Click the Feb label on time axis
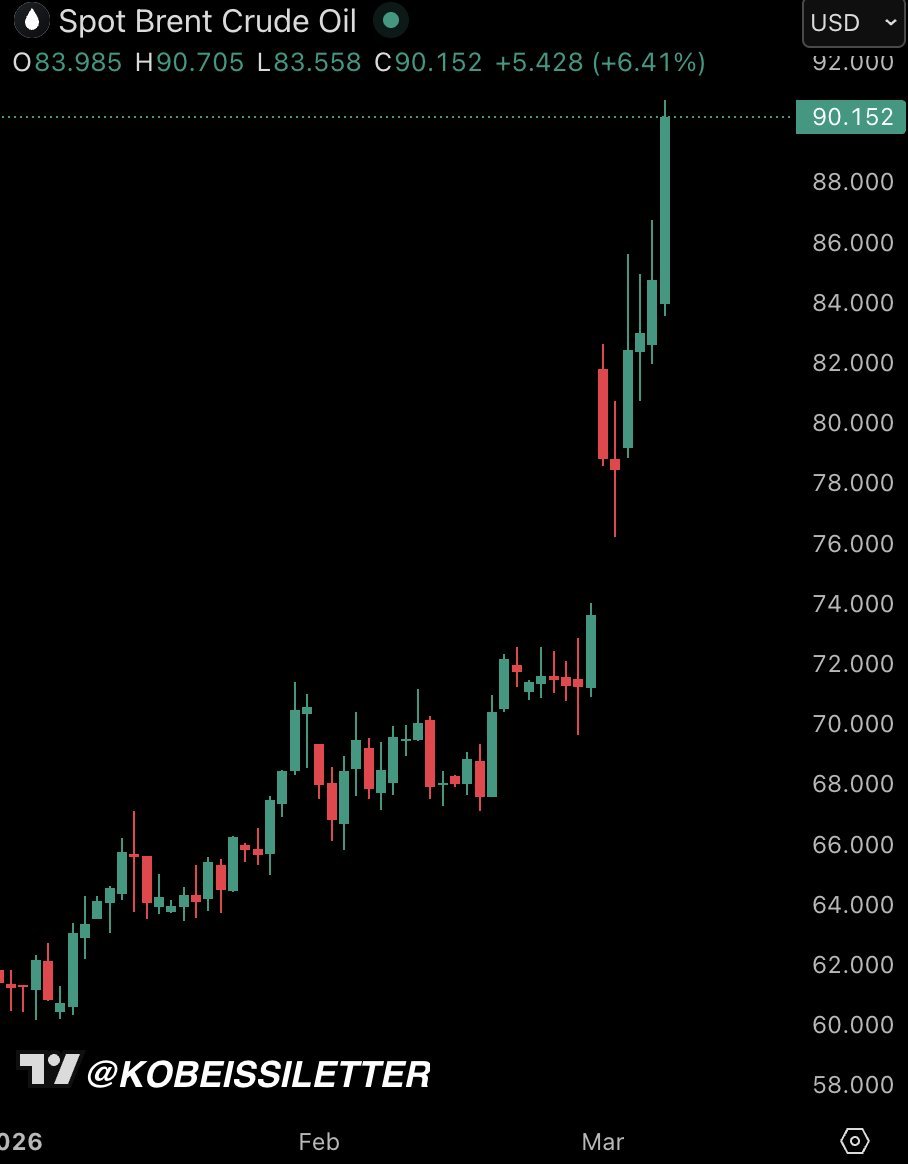Viewport: 908px width, 1164px height. [x=317, y=1141]
